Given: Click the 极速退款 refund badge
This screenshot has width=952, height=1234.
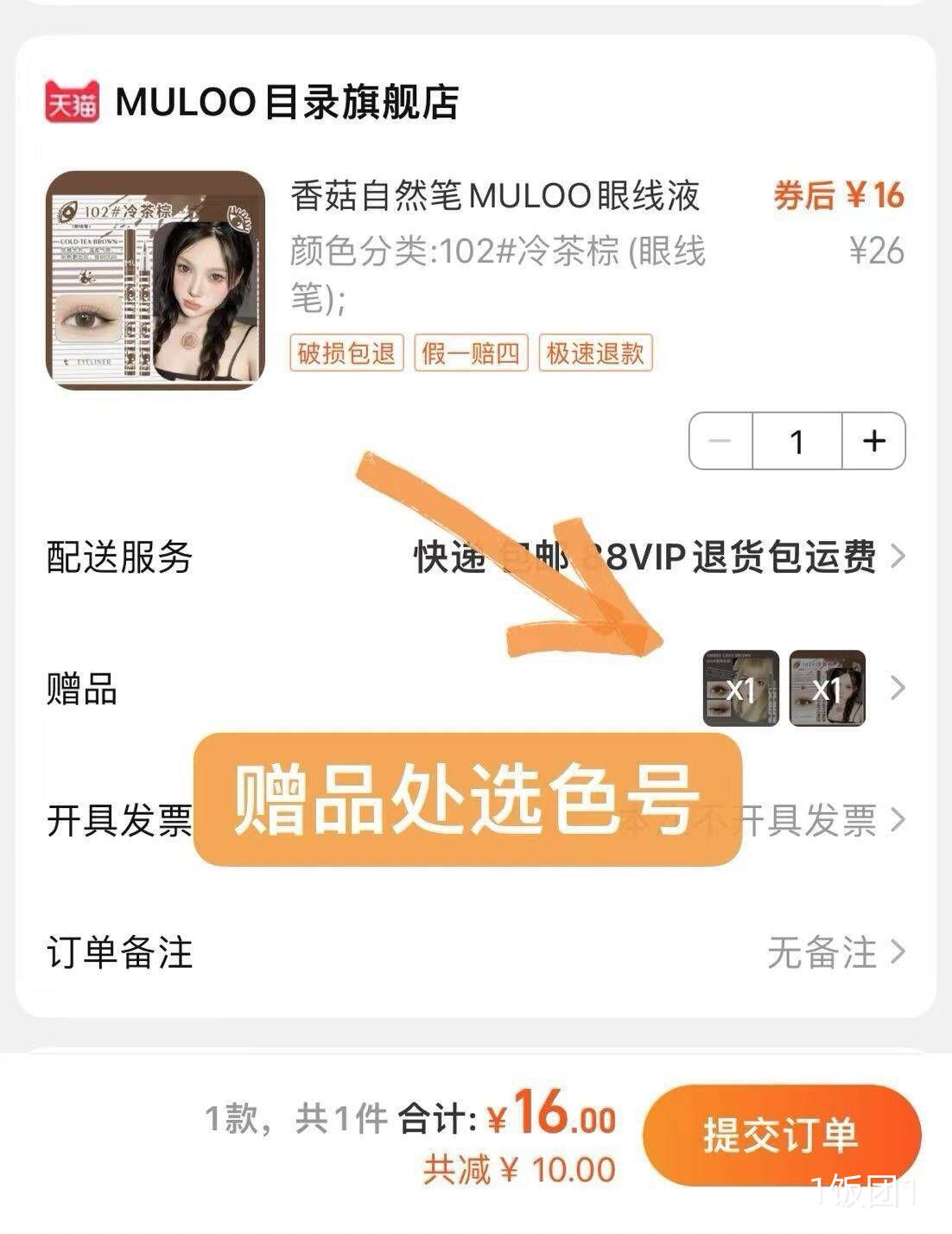Looking at the screenshot, I should pos(595,353).
